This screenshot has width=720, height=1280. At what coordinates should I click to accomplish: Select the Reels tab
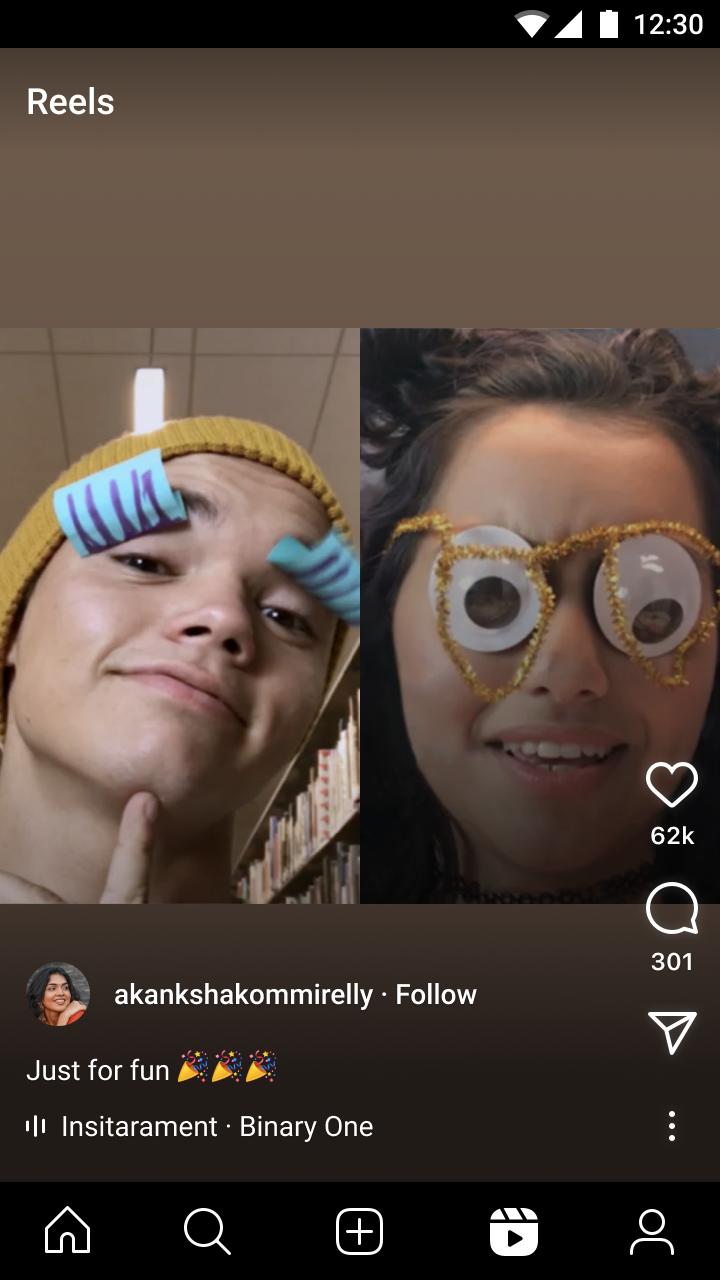tap(513, 1231)
